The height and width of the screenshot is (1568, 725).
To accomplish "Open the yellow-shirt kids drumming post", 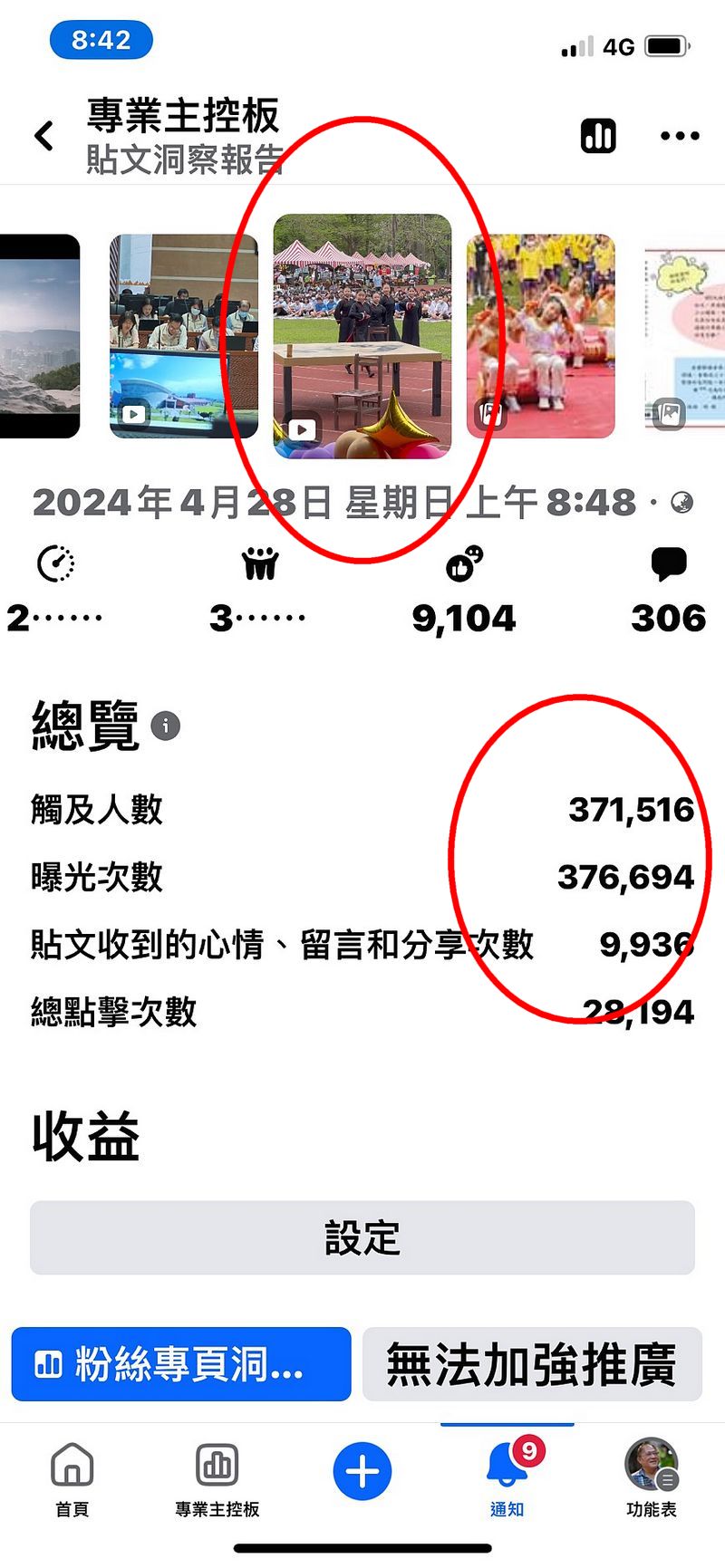I will click(541, 335).
